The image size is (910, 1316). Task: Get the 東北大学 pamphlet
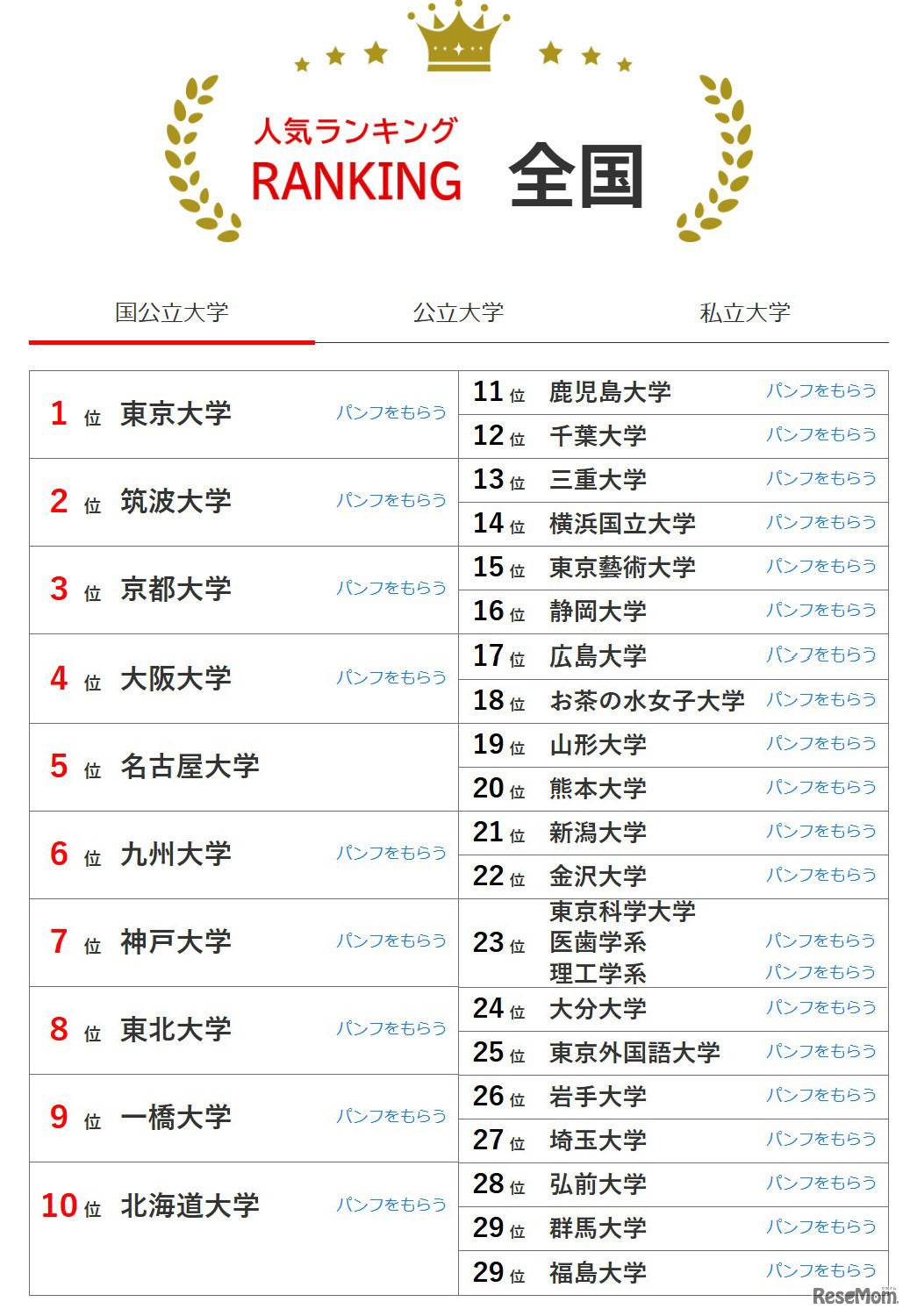tap(391, 1028)
